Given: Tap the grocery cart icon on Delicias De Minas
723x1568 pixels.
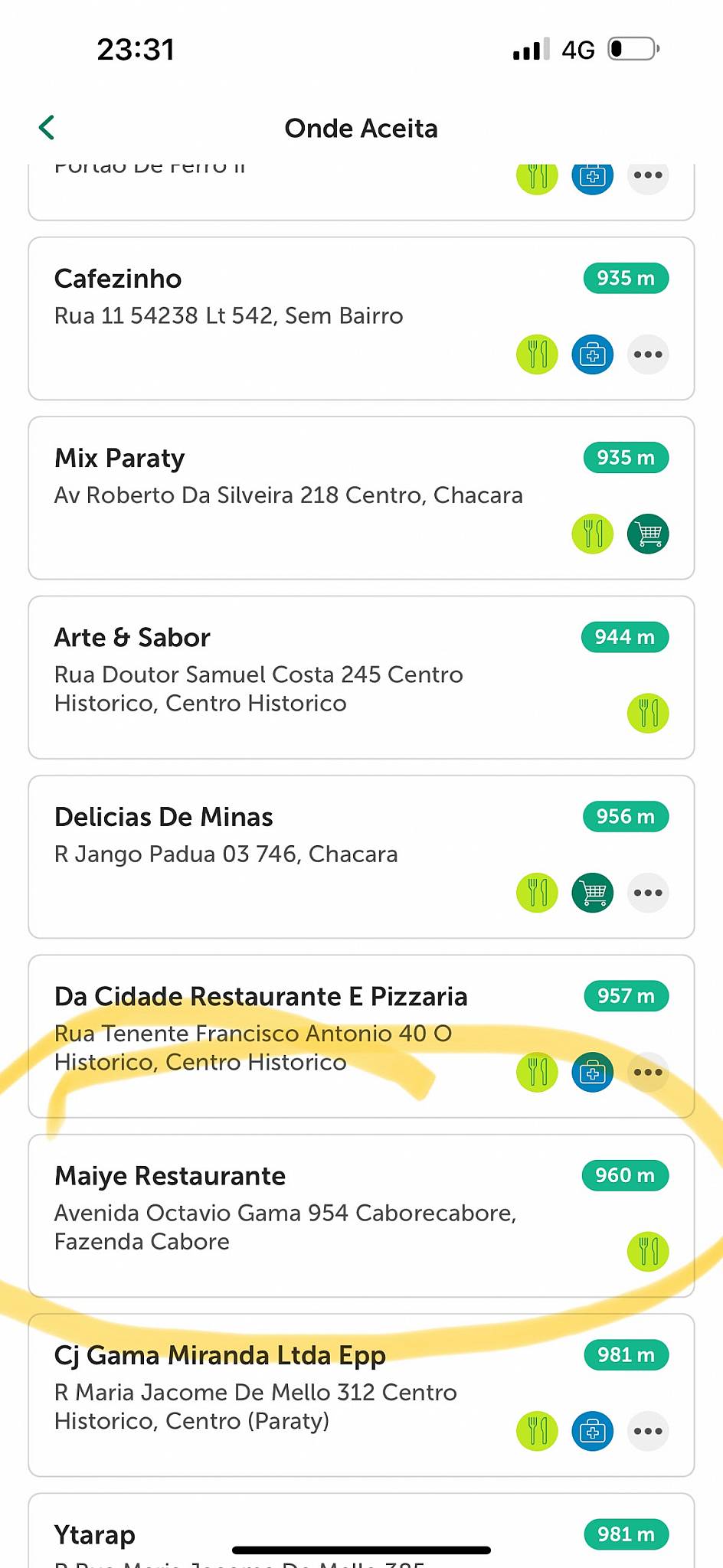Looking at the screenshot, I should click(592, 893).
